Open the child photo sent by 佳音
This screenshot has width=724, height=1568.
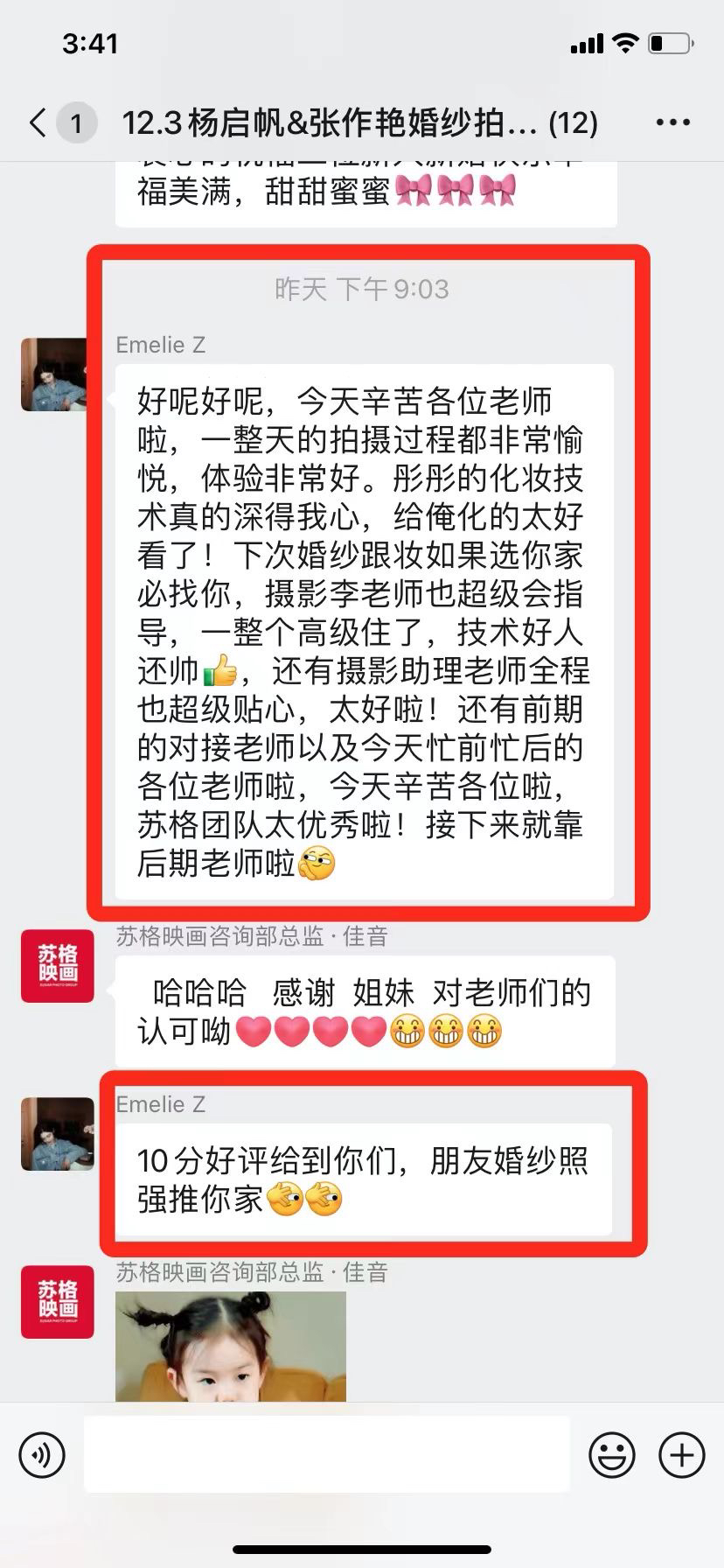pyautogui.click(x=231, y=1346)
